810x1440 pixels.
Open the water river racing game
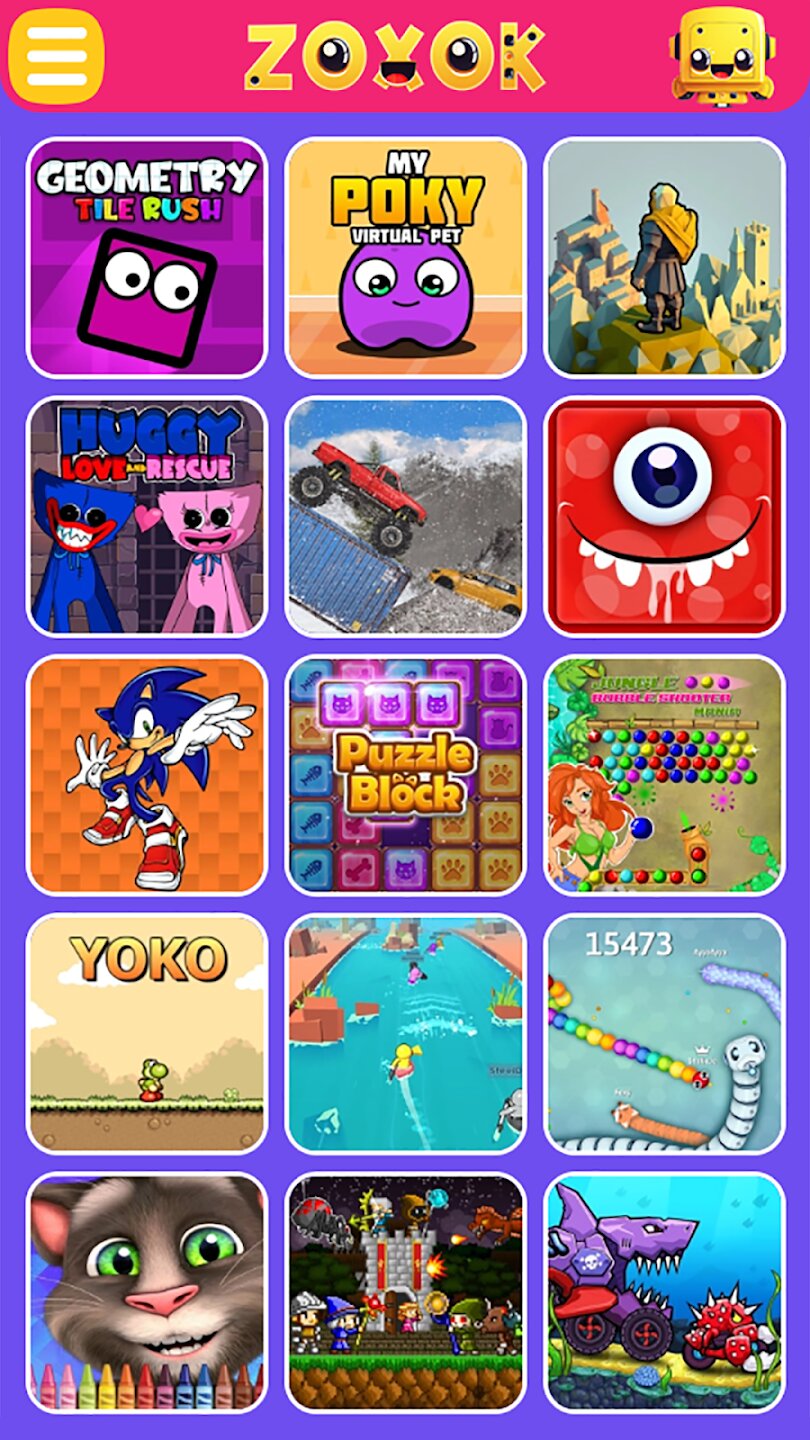405,1033
